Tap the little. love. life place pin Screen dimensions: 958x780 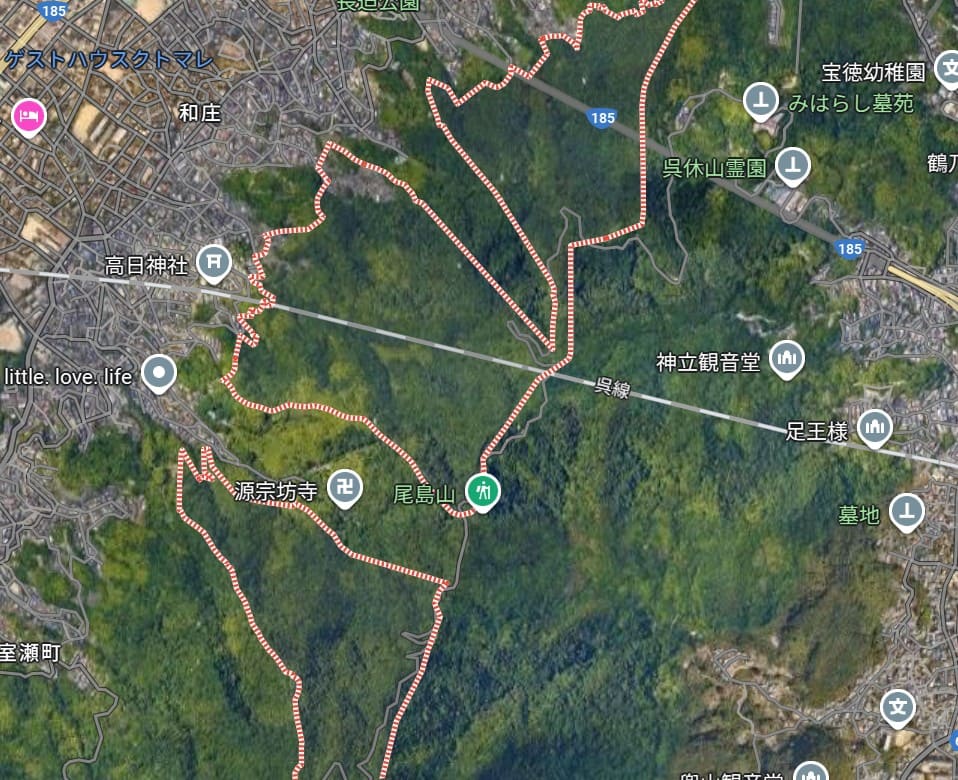pos(158,374)
